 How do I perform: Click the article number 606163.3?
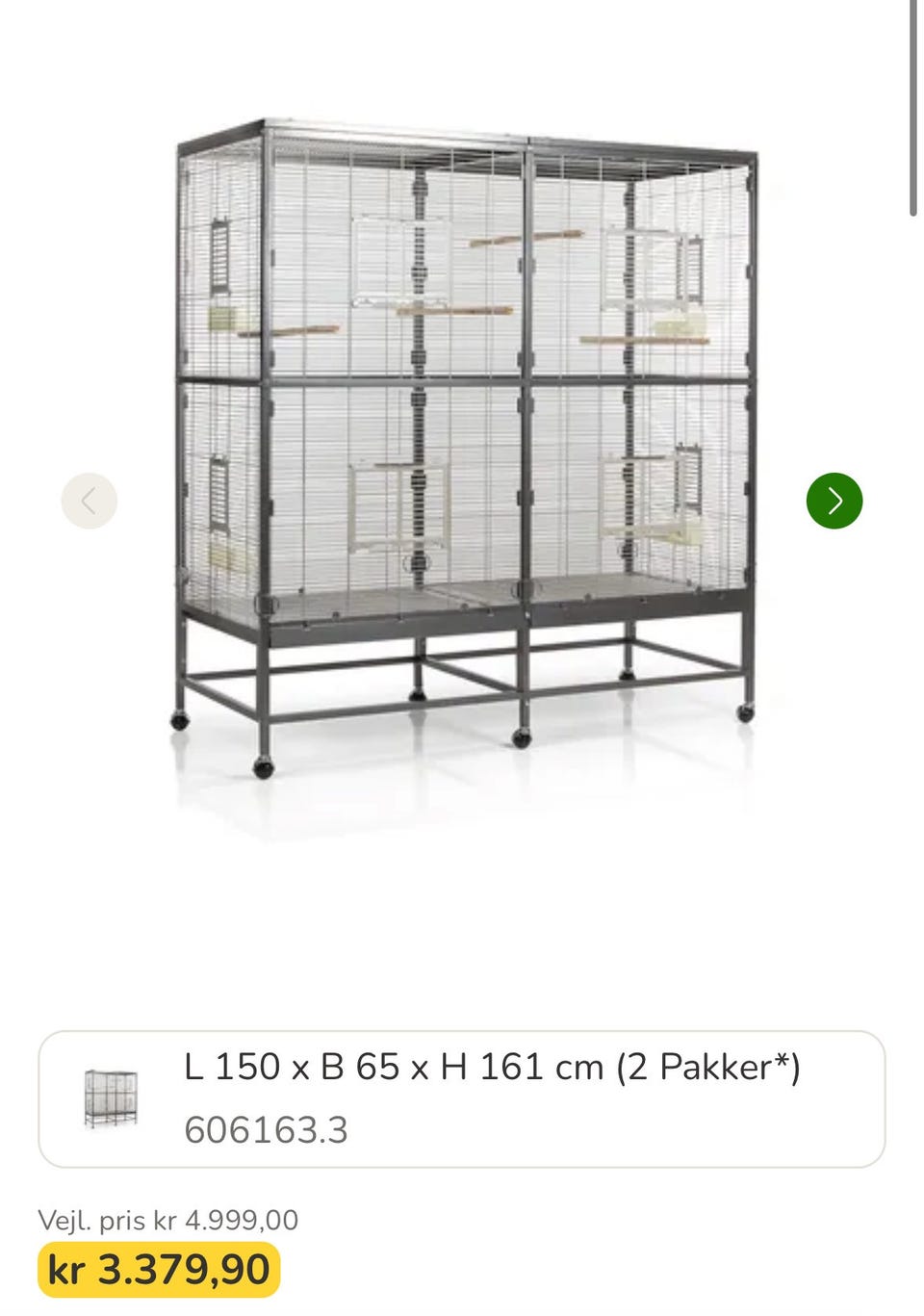(267, 1132)
